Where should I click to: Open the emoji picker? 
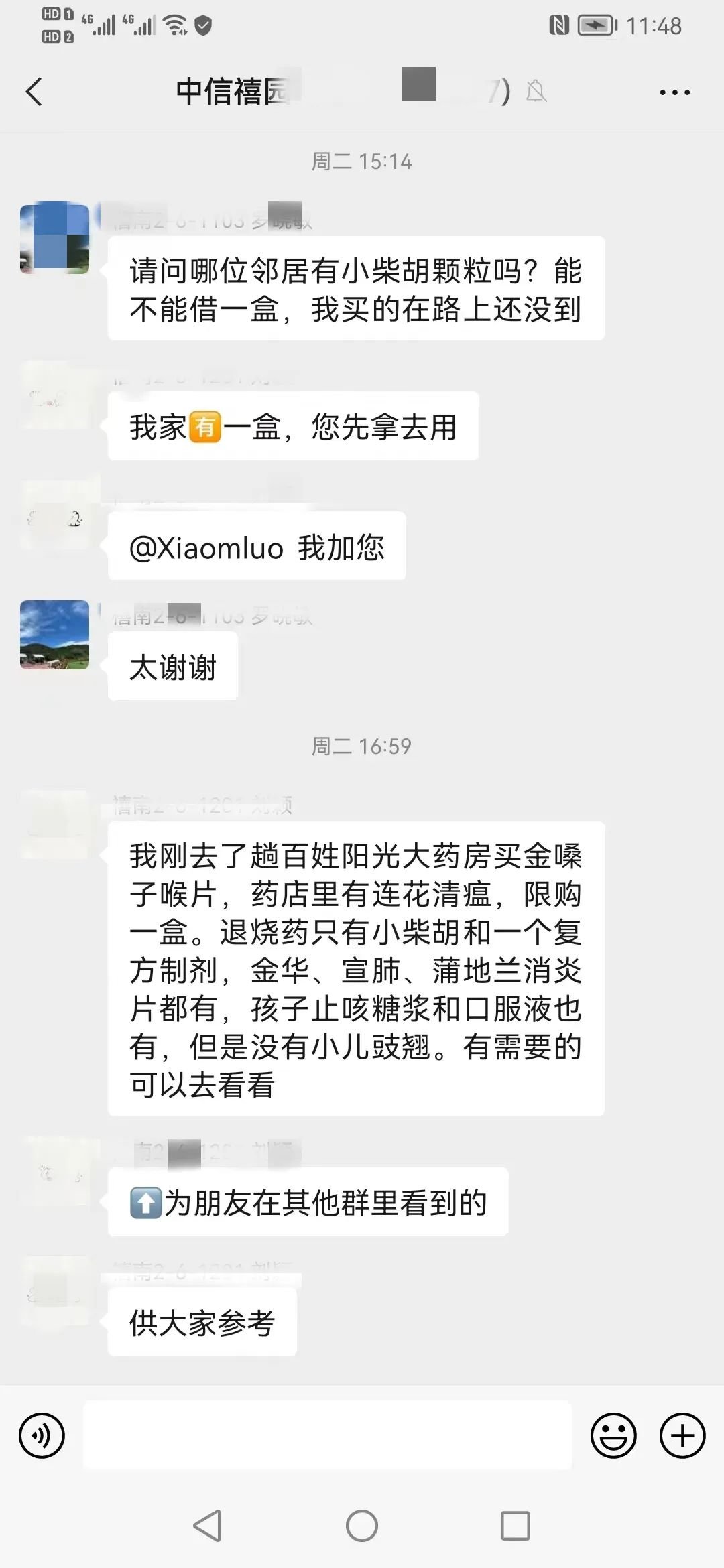(613, 1435)
